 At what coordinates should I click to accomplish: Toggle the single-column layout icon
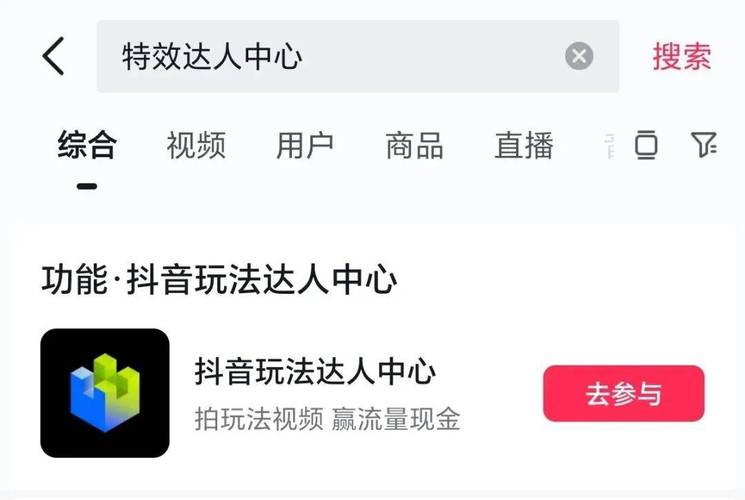(x=647, y=146)
